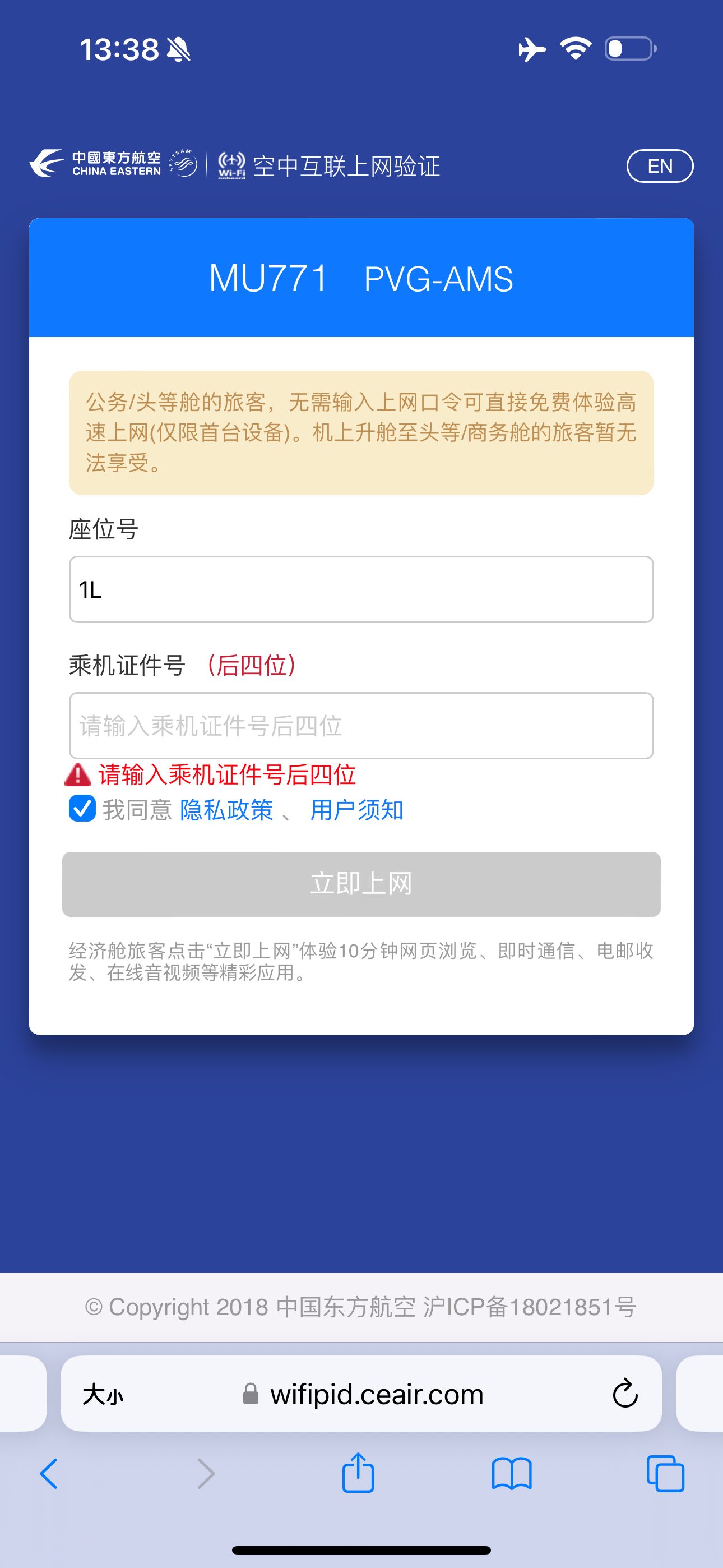Open the 大小 text size menu

pyautogui.click(x=103, y=1394)
